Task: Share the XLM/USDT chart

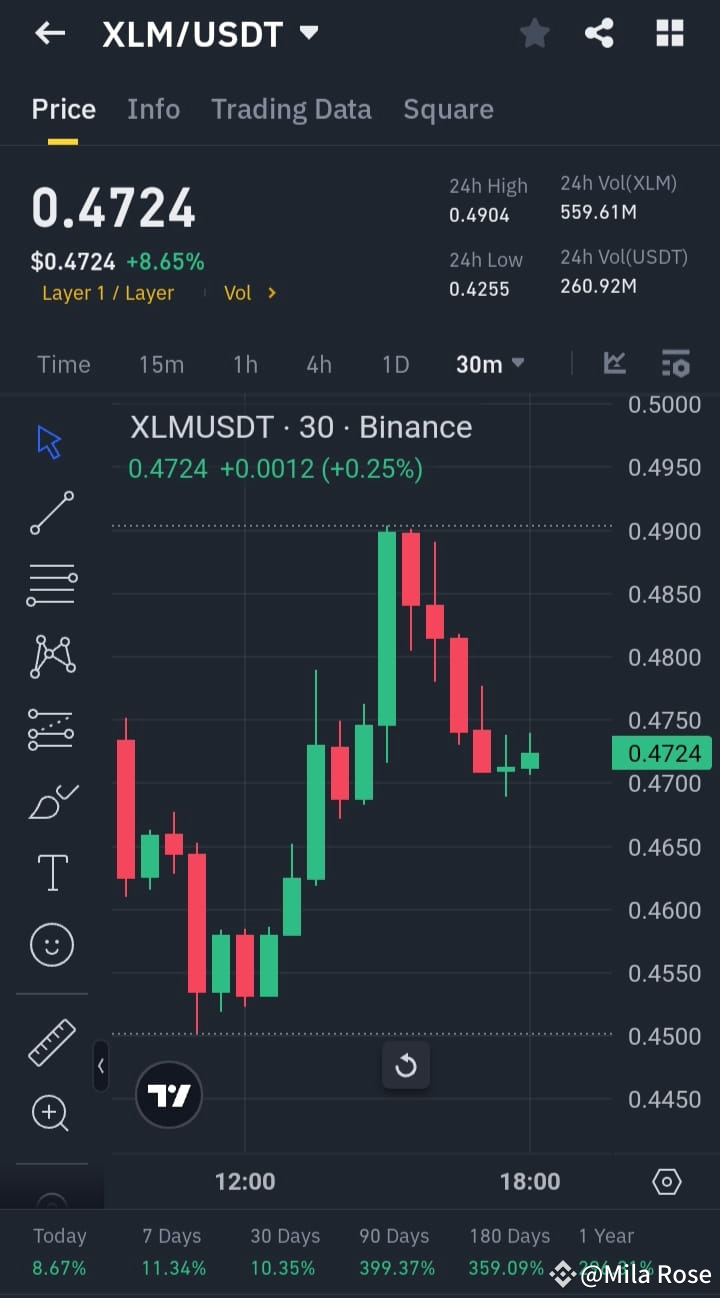Action: [599, 33]
